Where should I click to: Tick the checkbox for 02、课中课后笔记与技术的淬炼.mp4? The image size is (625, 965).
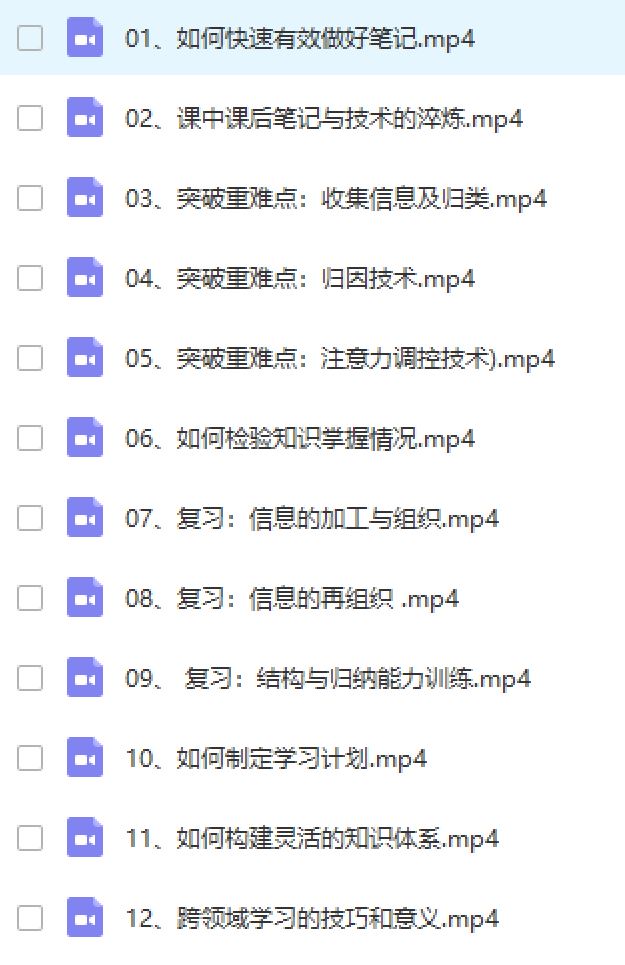(x=31, y=119)
